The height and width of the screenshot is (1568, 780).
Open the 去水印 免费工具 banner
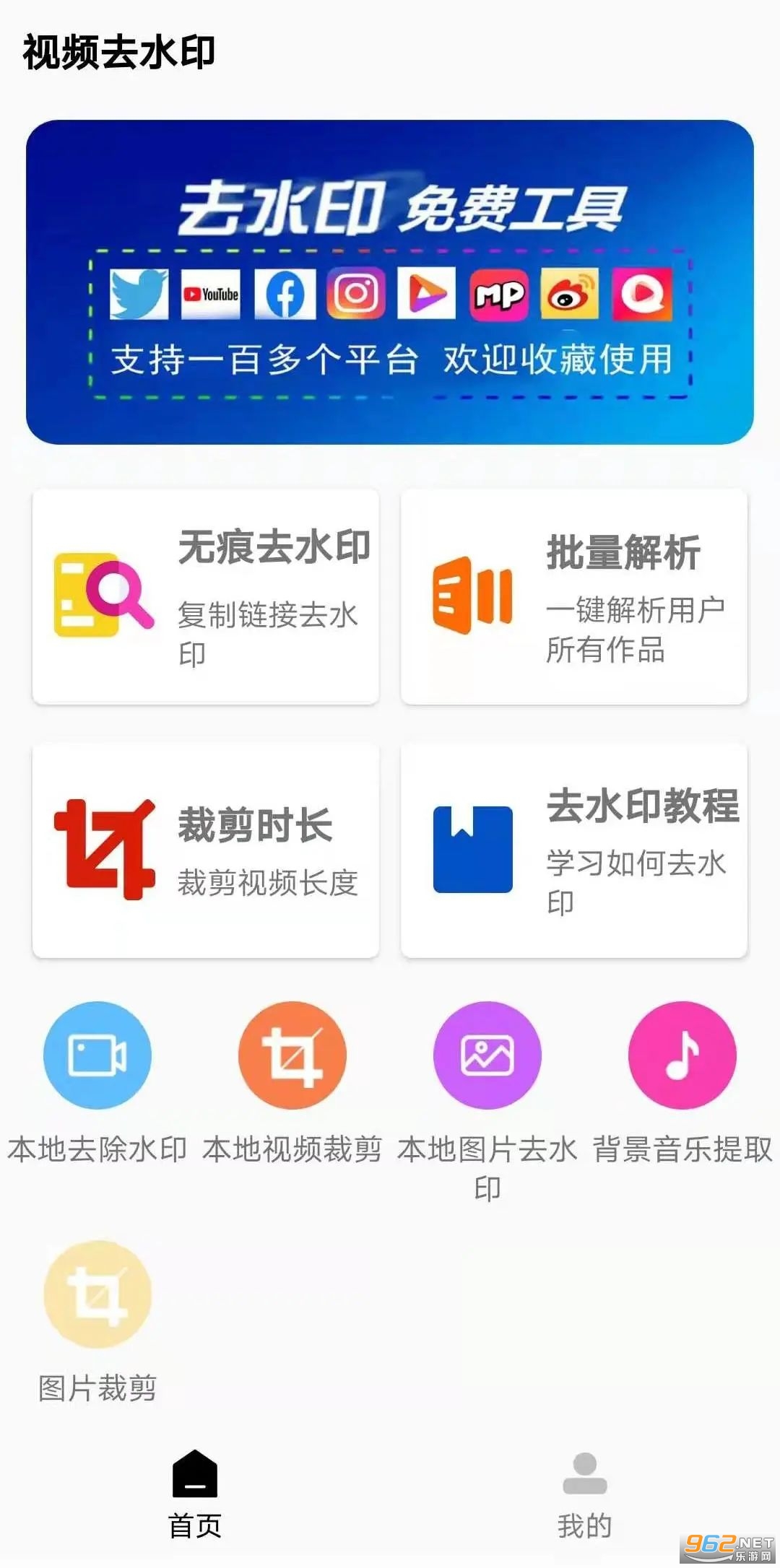[x=390, y=282]
